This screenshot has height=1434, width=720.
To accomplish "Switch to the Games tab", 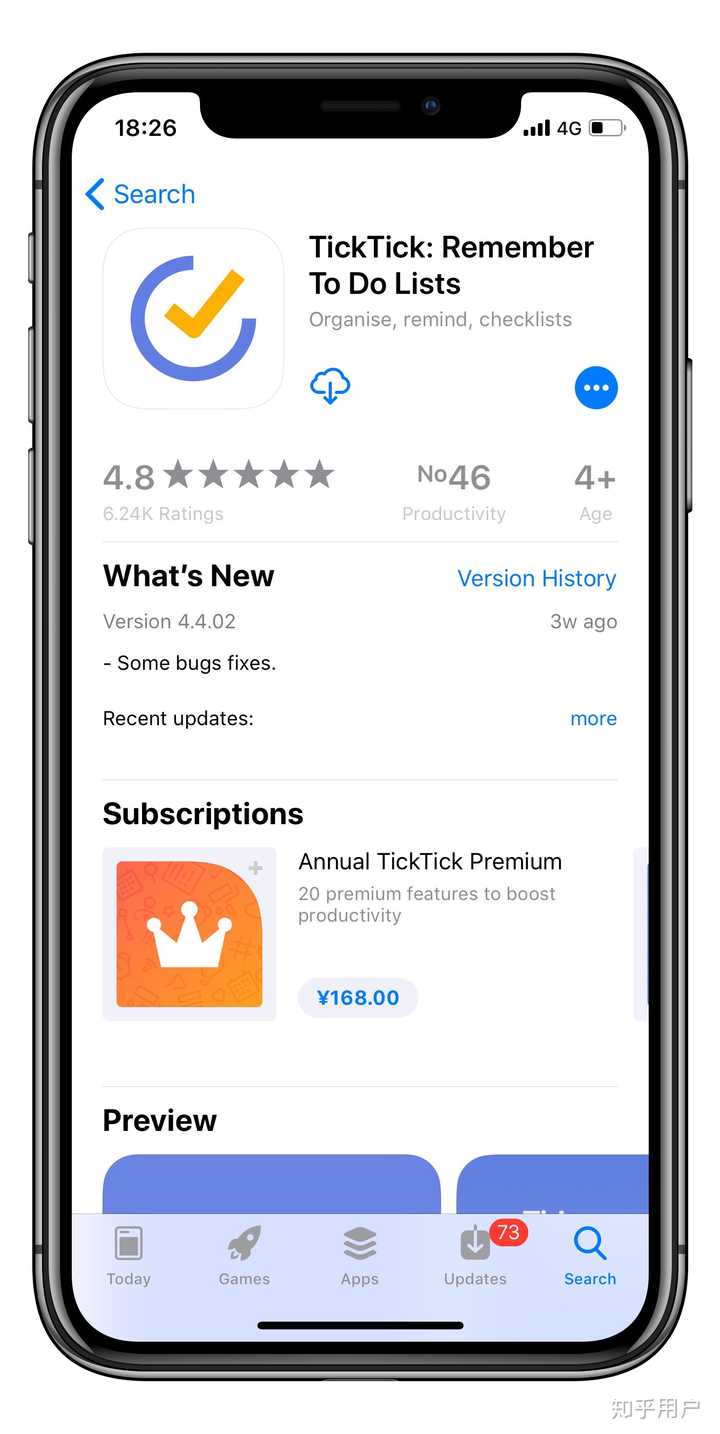I will pos(244,1255).
